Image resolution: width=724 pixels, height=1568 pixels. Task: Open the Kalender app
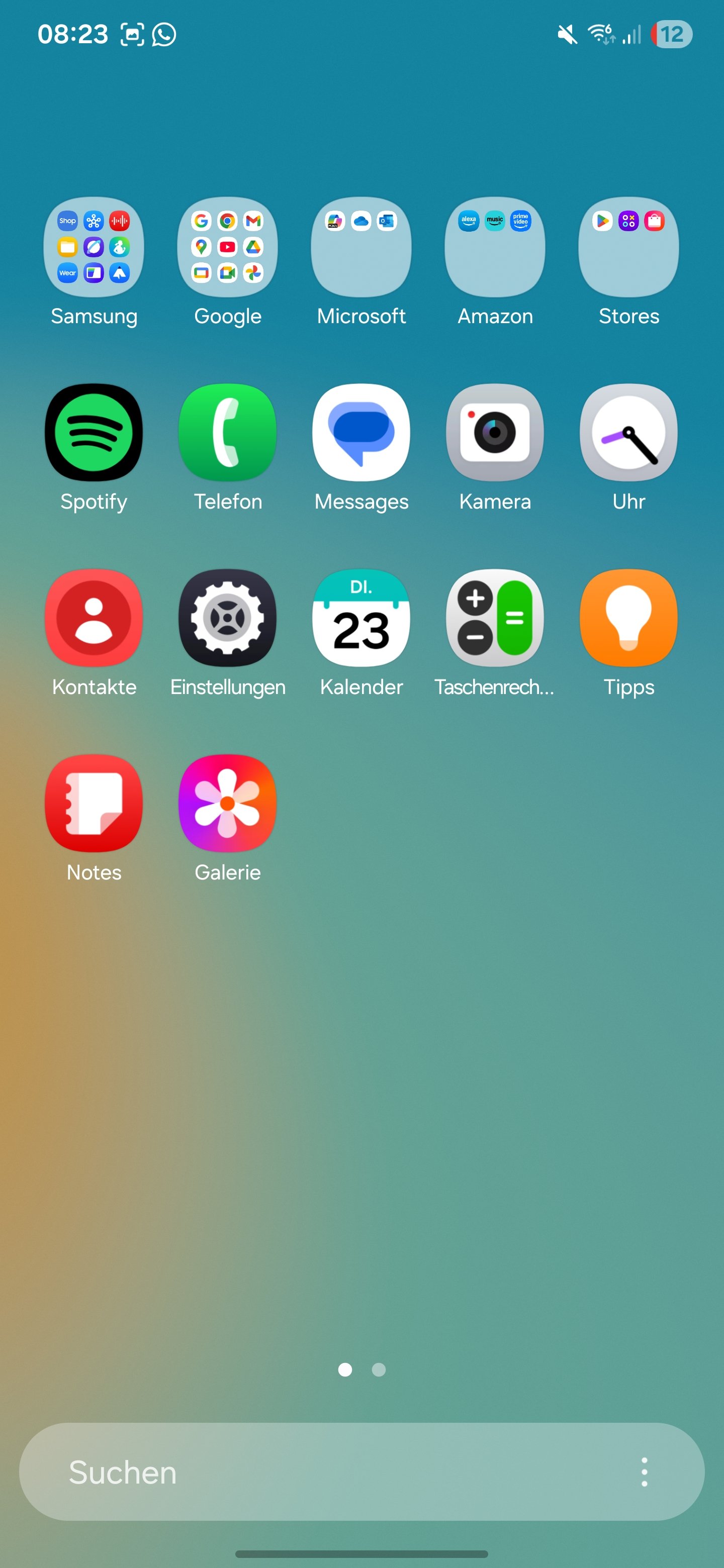click(x=361, y=618)
